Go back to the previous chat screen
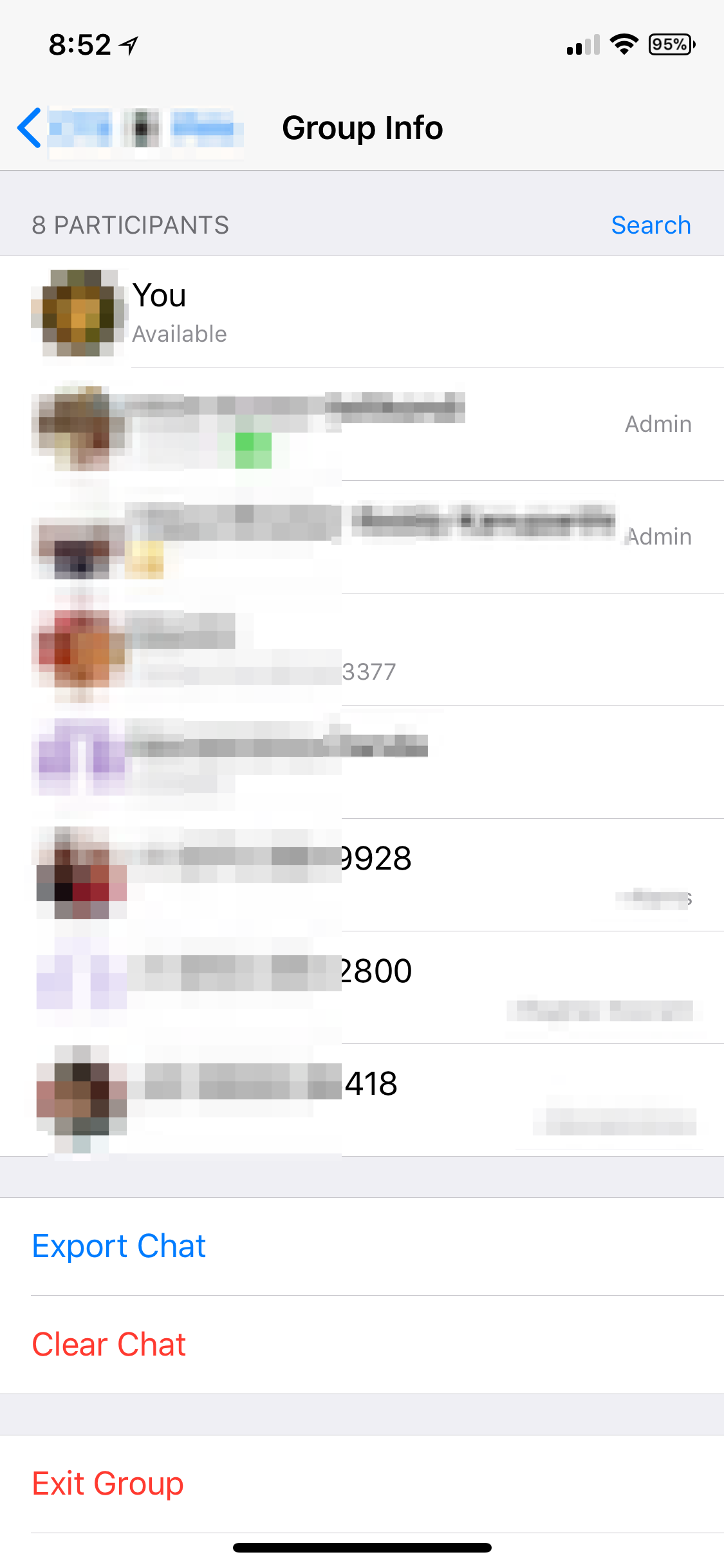The height and width of the screenshot is (1568, 724). [30, 127]
